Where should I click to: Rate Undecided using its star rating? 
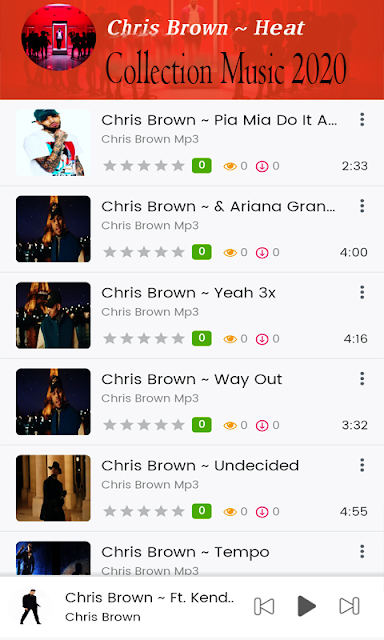click(x=144, y=511)
